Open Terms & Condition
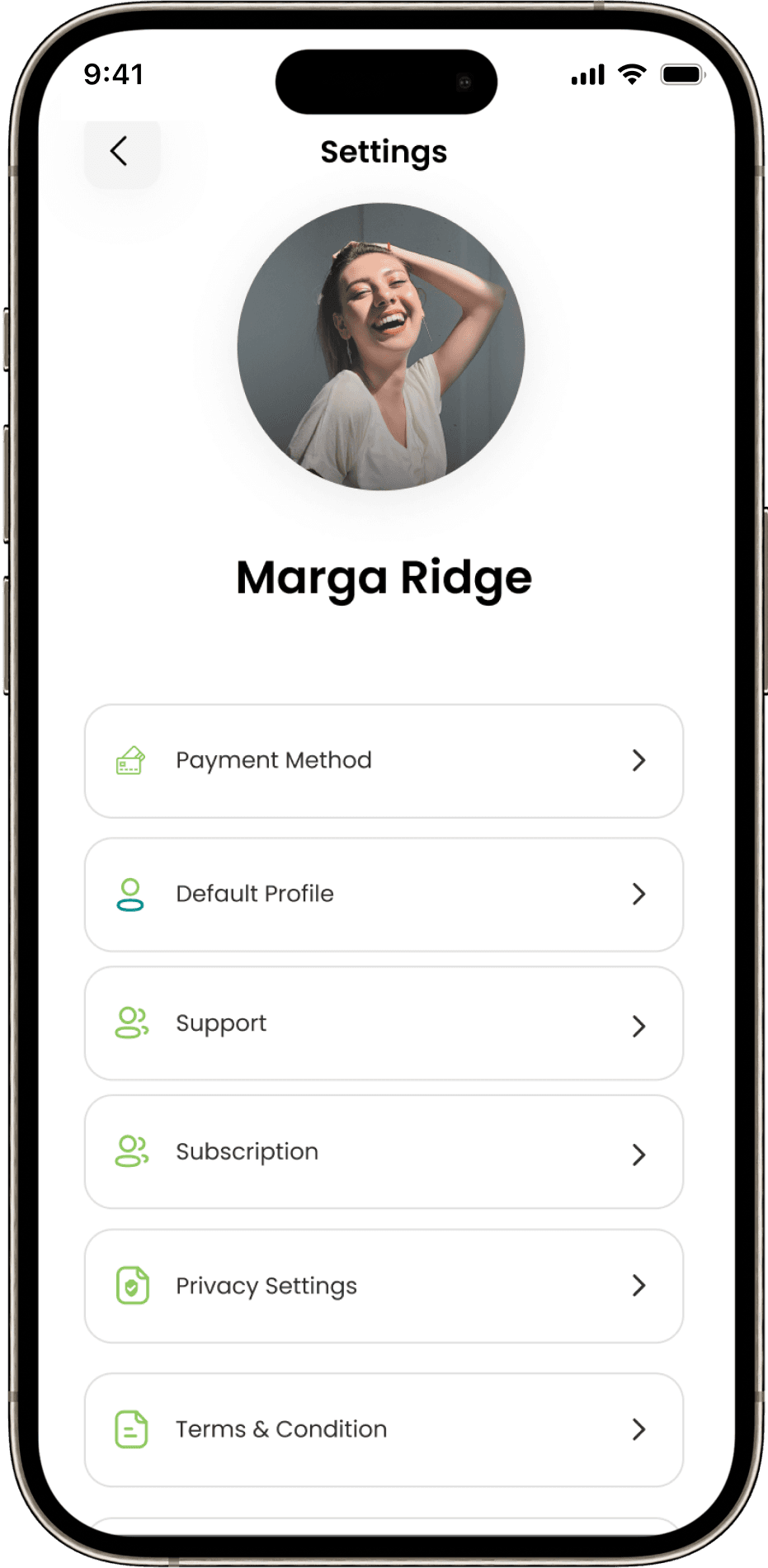The image size is (768, 1568). pyautogui.click(x=384, y=1429)
